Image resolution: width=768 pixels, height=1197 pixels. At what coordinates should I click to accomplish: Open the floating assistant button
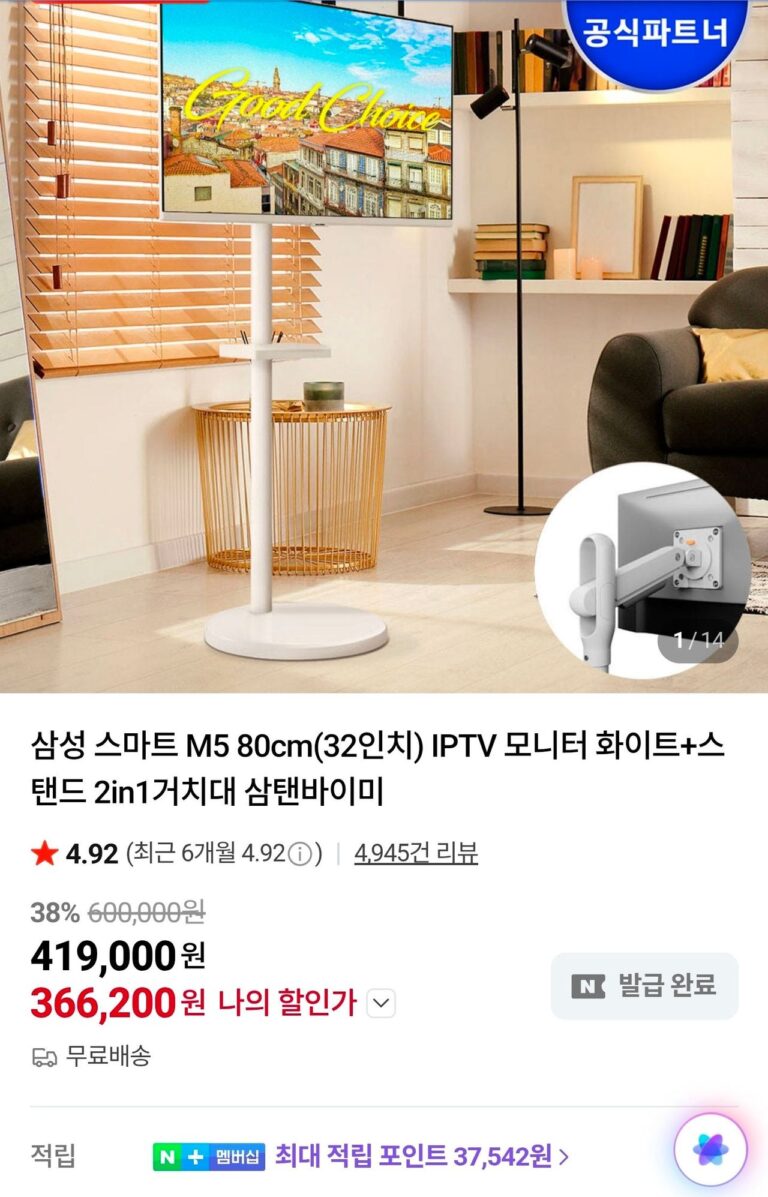tap(710, 1149)
